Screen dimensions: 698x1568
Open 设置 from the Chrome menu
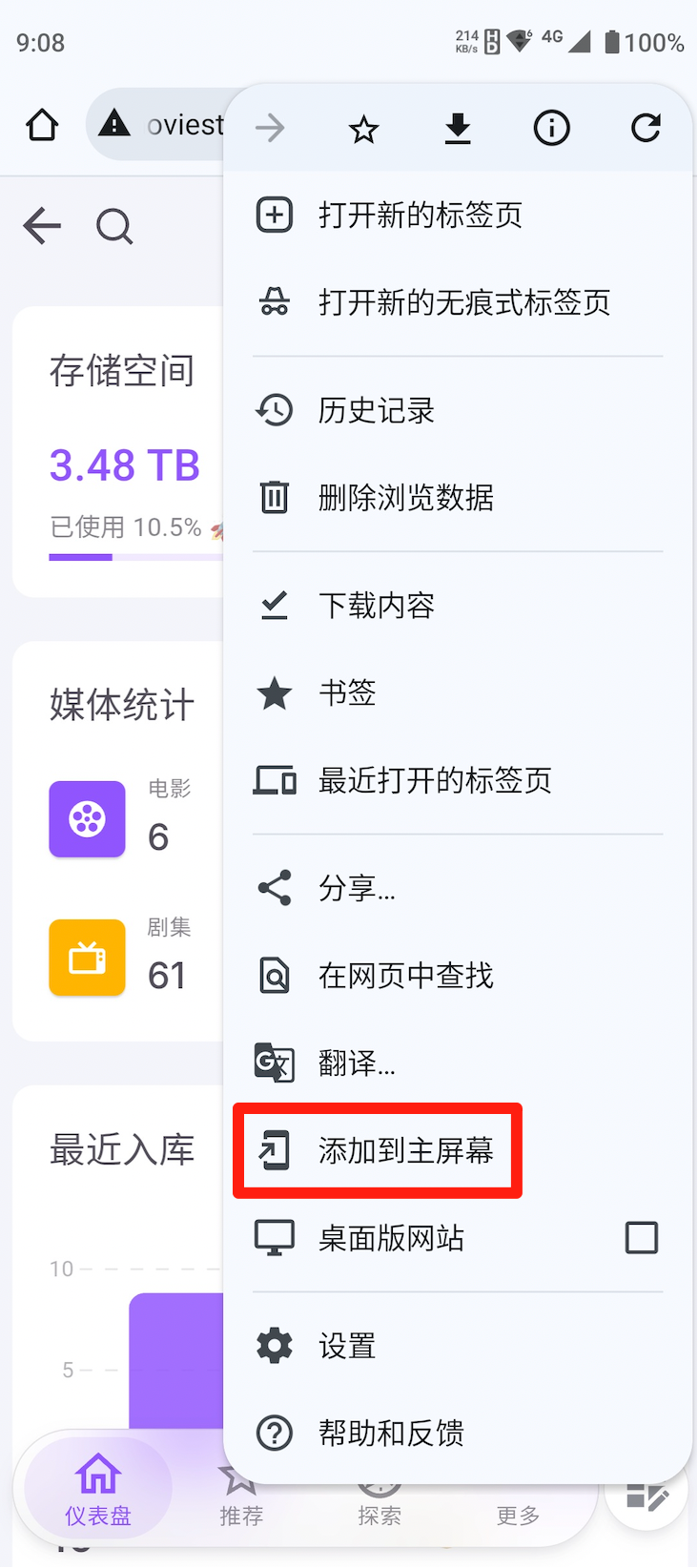[x=347, y=1346]
